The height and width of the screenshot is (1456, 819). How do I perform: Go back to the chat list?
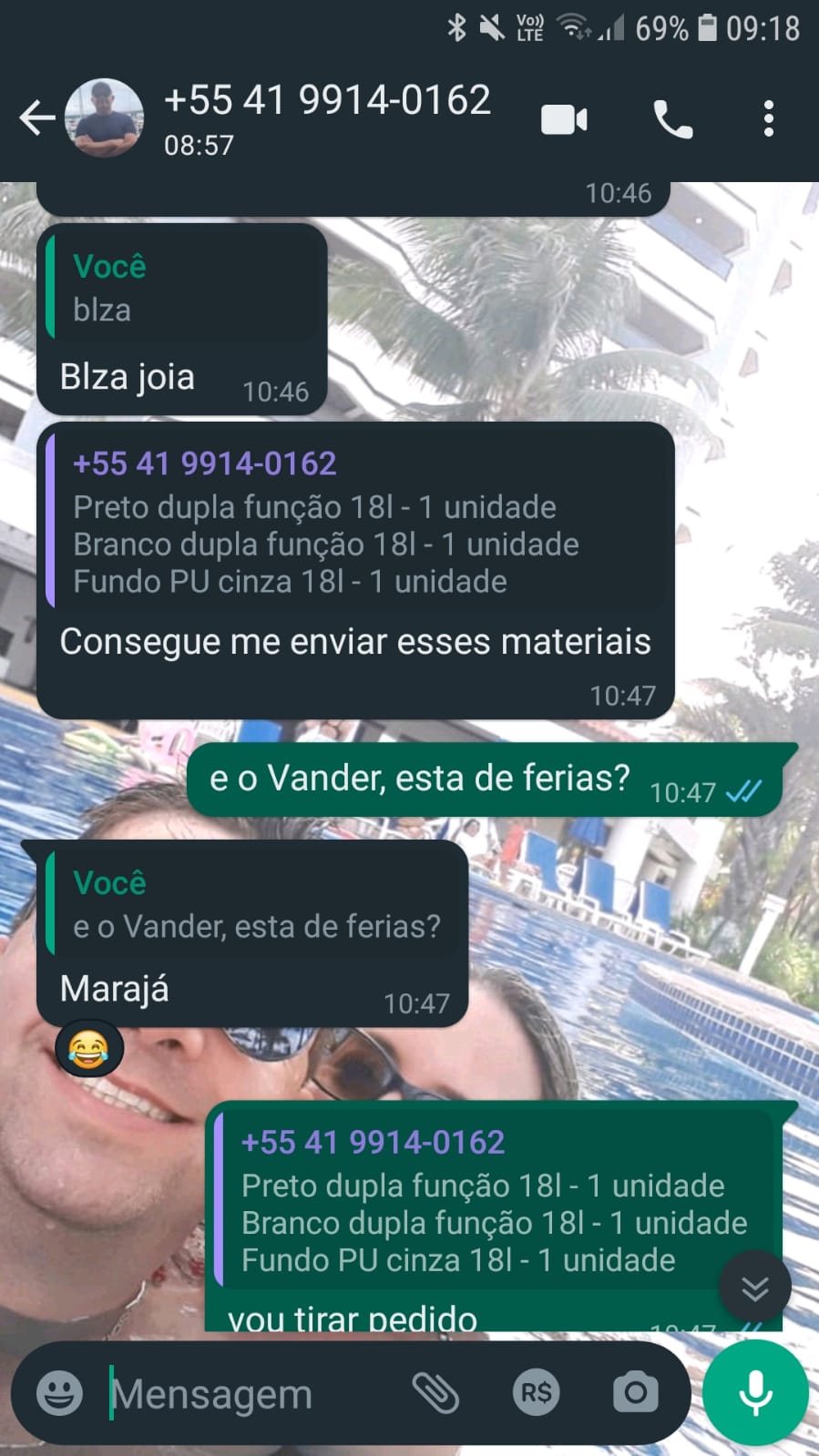coord(36,118)
